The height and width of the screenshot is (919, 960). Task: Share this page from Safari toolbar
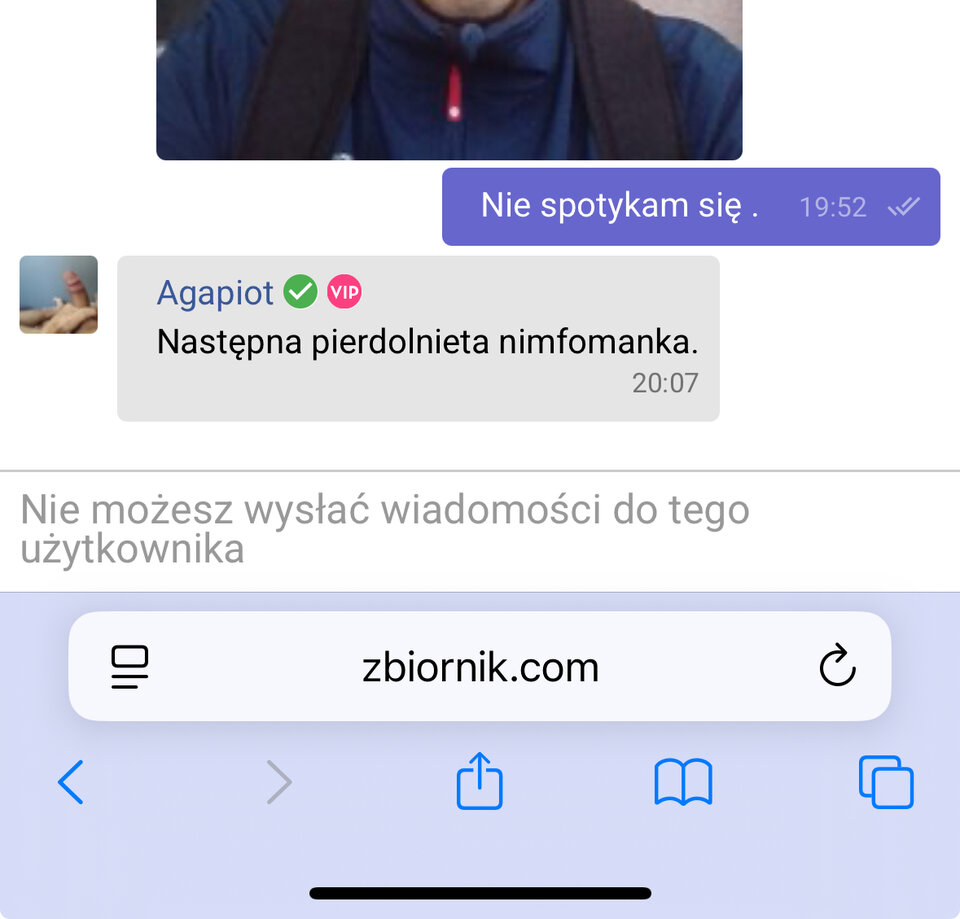pos(480,781)
